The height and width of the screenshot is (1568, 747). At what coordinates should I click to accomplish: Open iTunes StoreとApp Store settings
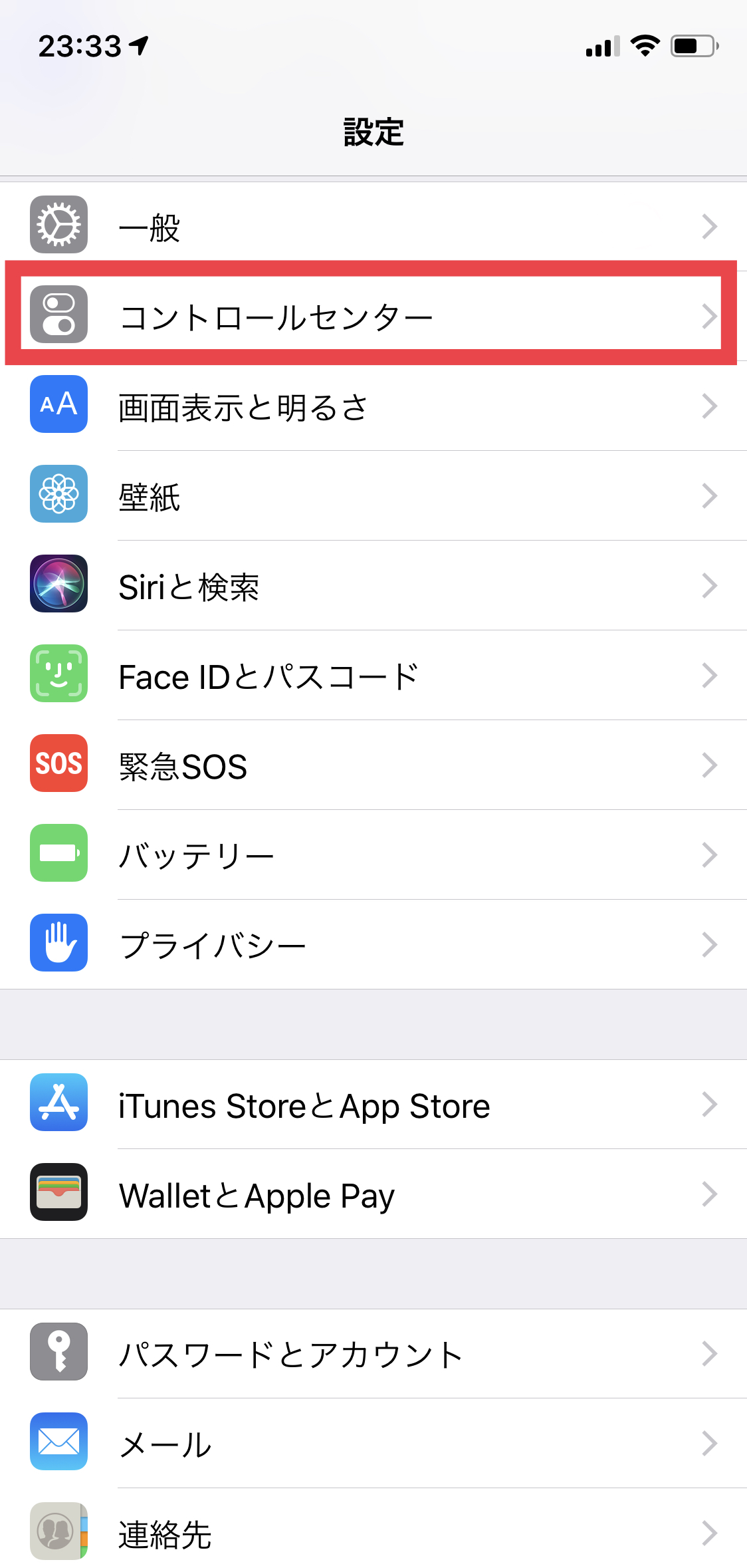coord(372,1105)
